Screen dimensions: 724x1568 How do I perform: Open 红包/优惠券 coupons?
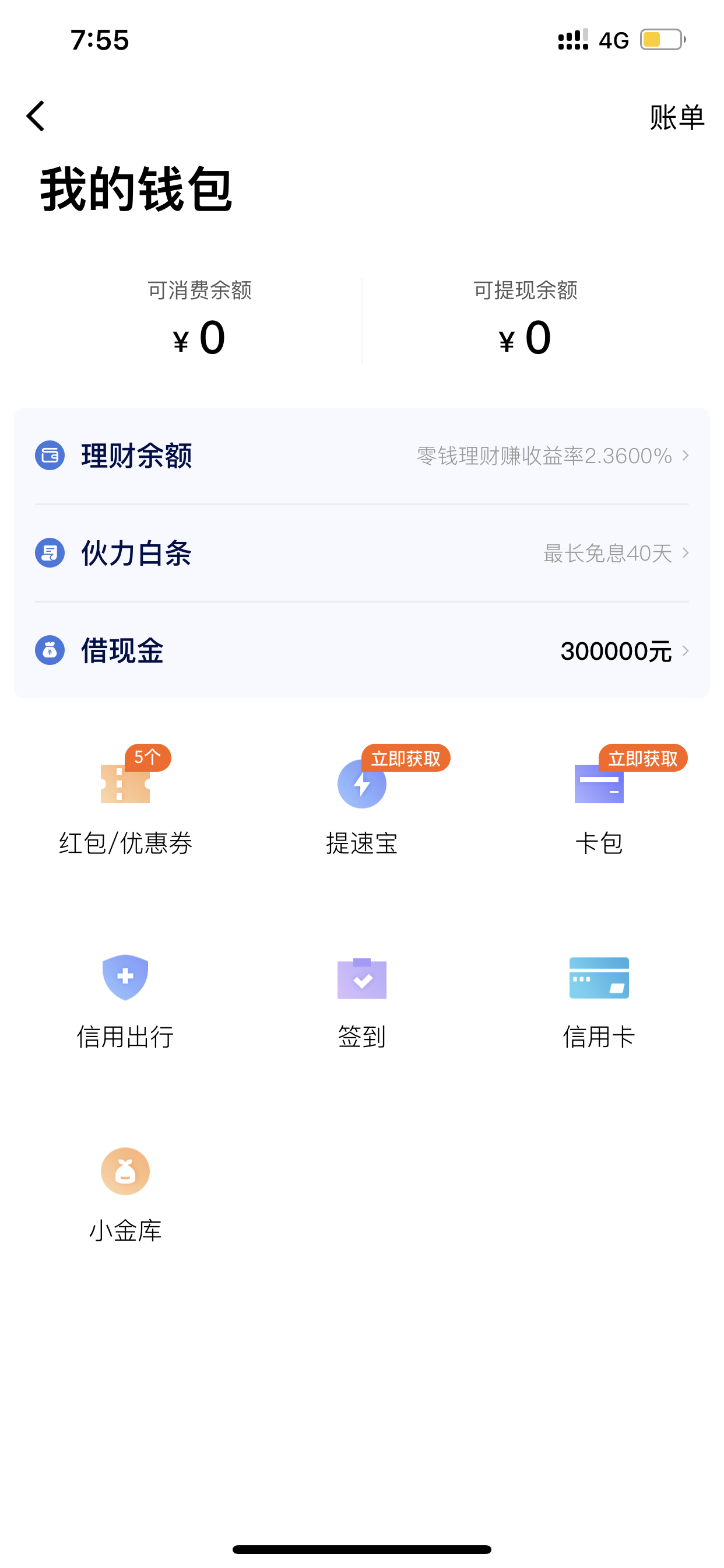125,802
